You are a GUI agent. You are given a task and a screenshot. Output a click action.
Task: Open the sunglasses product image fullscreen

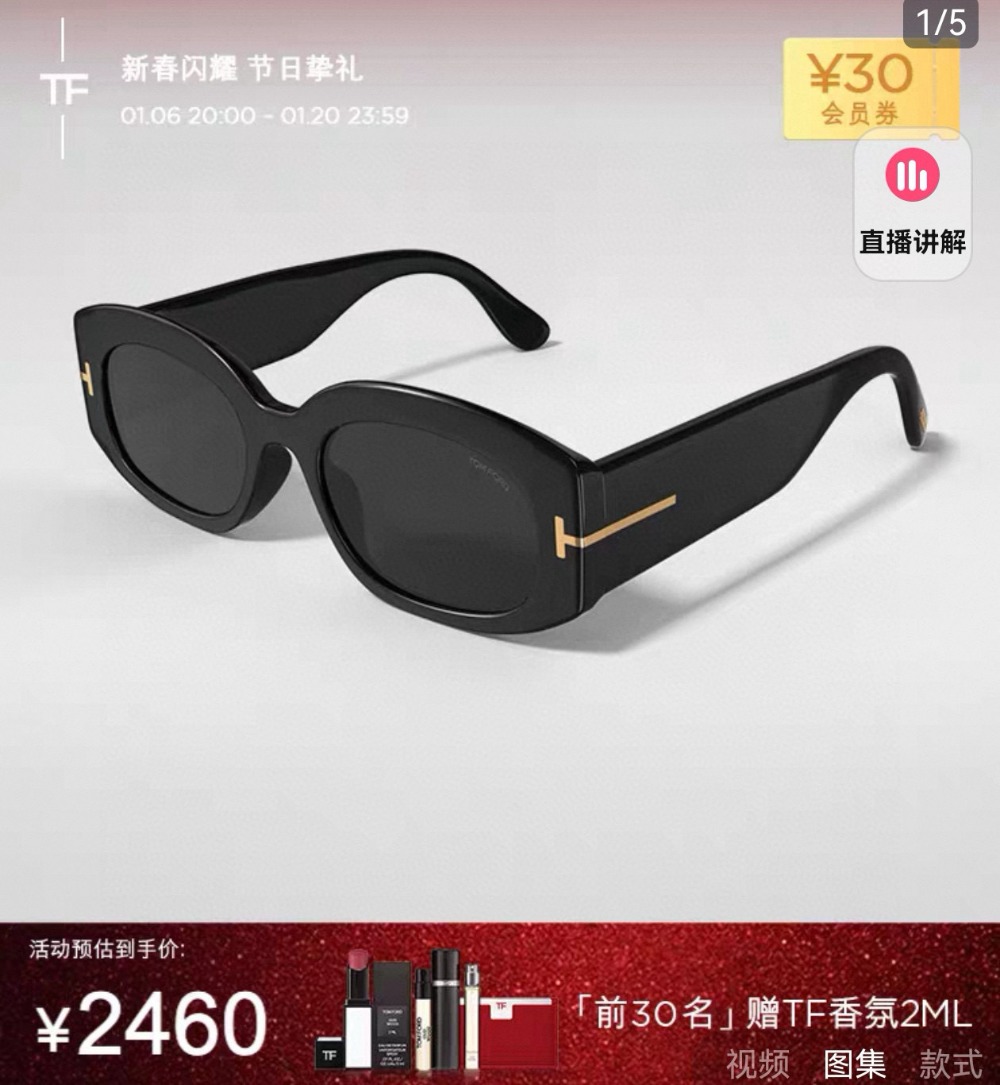[500, 450]
